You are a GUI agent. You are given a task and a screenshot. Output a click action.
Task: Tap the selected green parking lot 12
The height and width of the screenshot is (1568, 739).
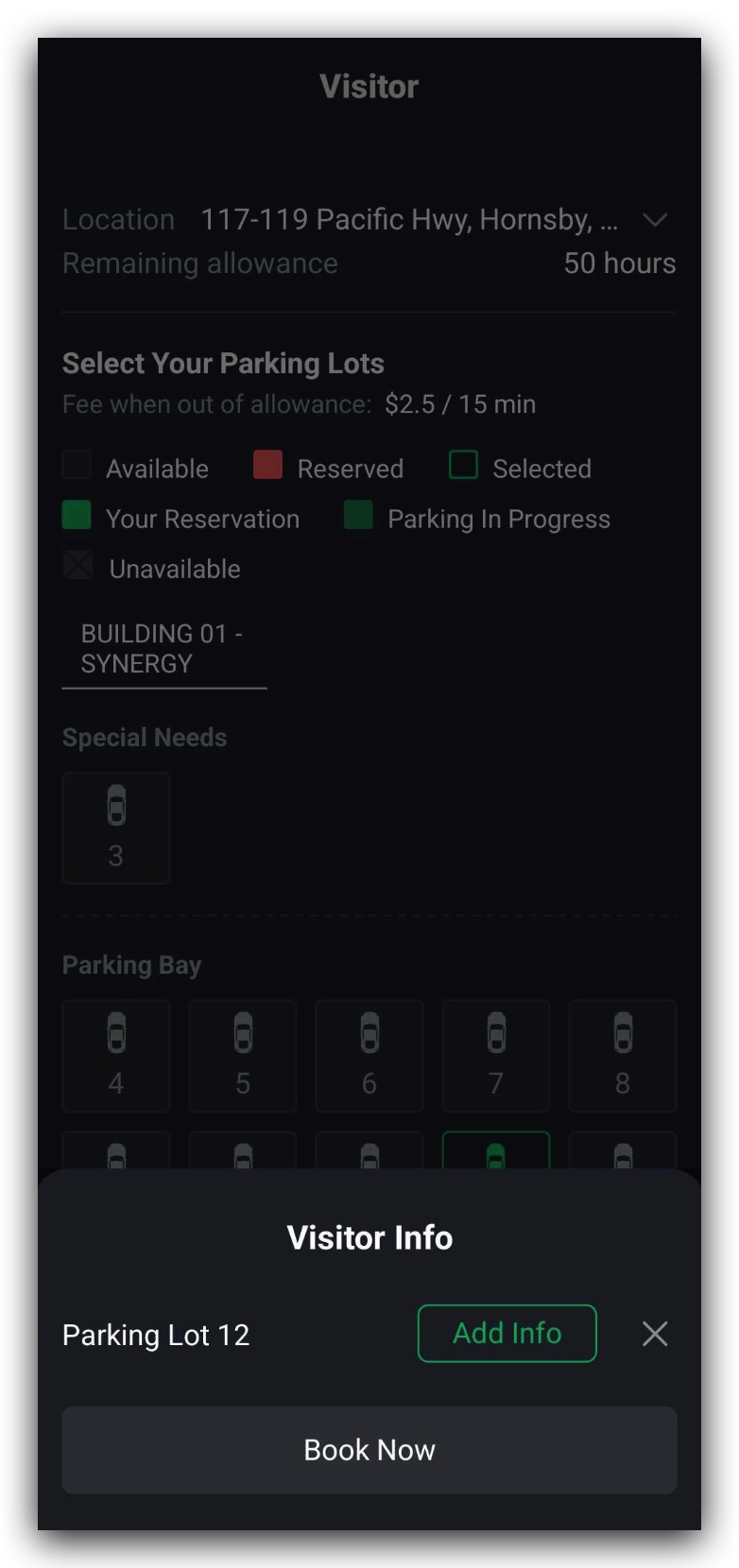point(495,1154)
